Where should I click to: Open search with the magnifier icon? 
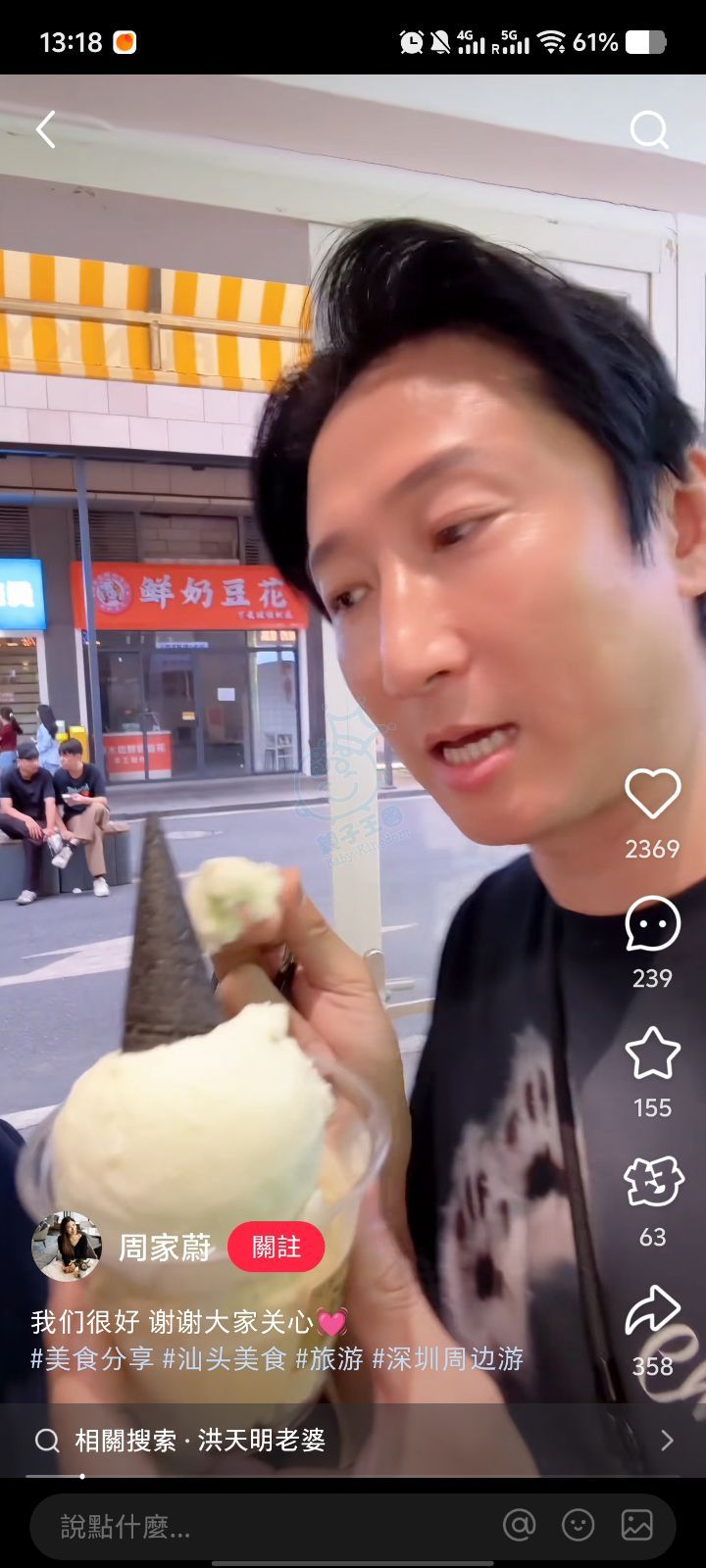point(648,129)
